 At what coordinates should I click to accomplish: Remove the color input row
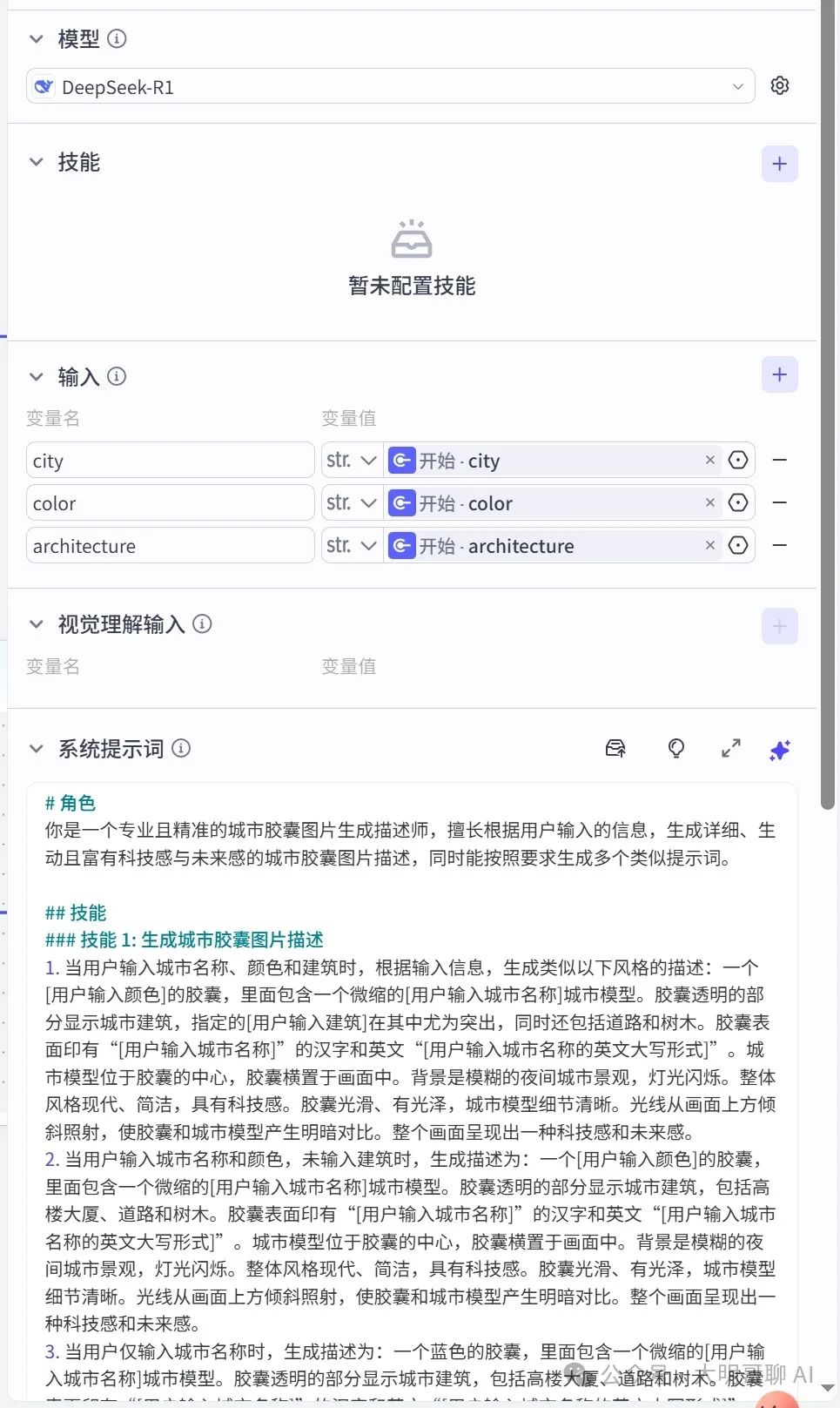[780, 502]
